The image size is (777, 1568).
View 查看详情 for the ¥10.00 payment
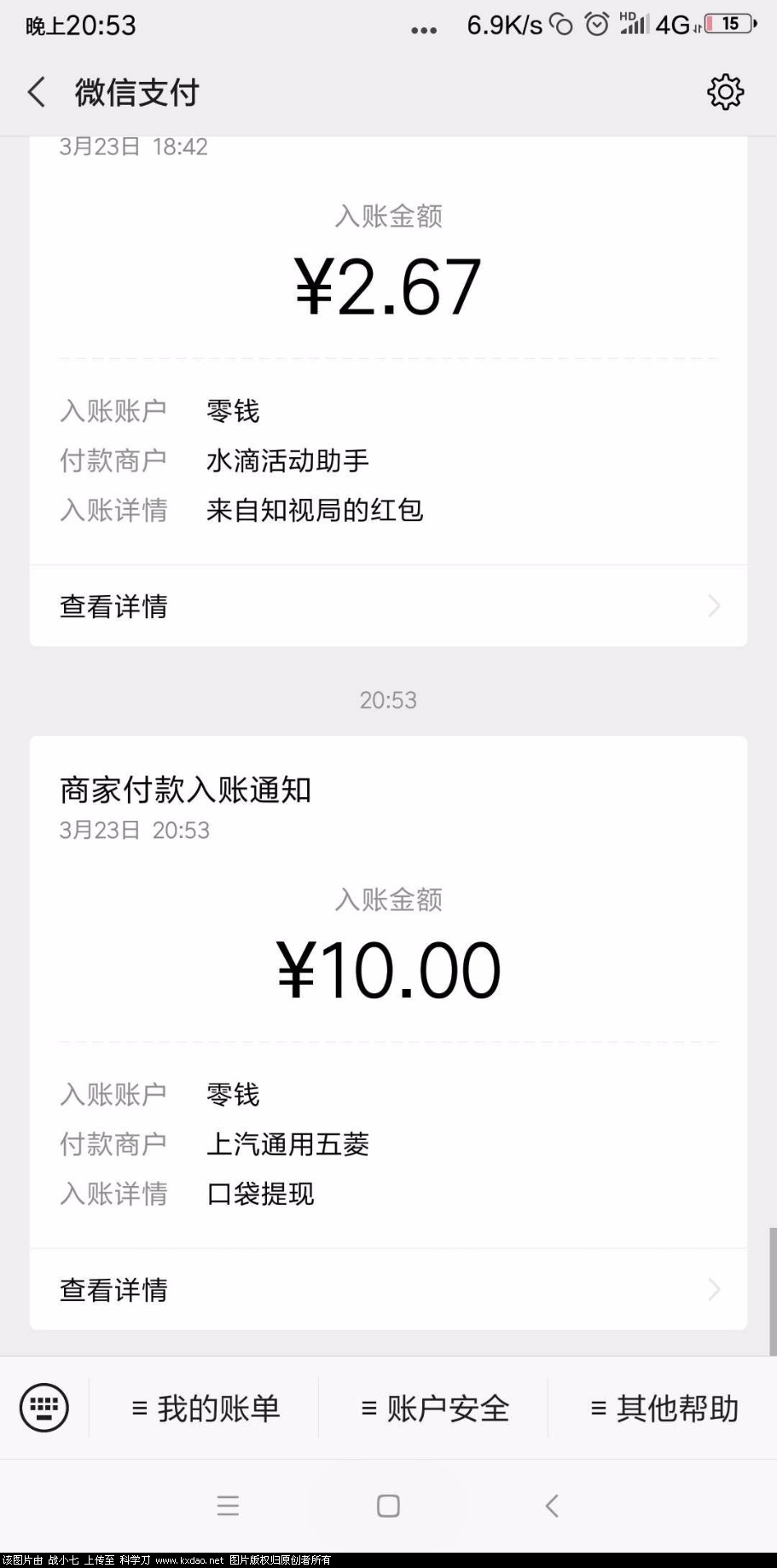(388, 1289)
